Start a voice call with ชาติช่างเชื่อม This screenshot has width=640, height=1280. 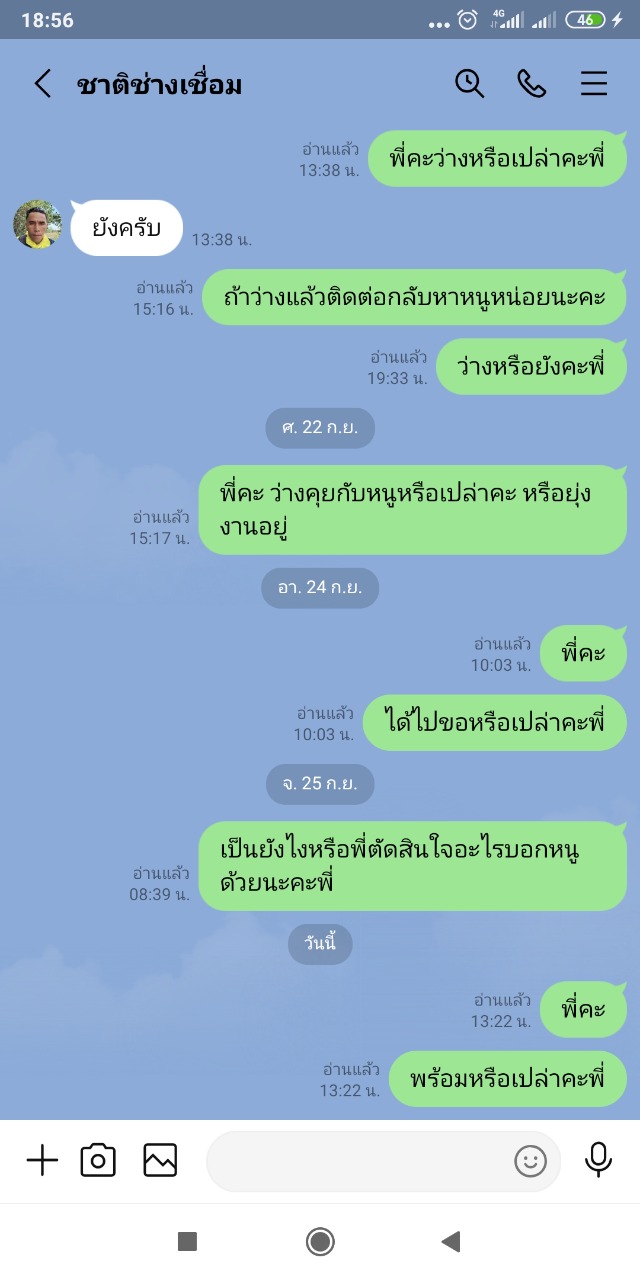point(532,84)
